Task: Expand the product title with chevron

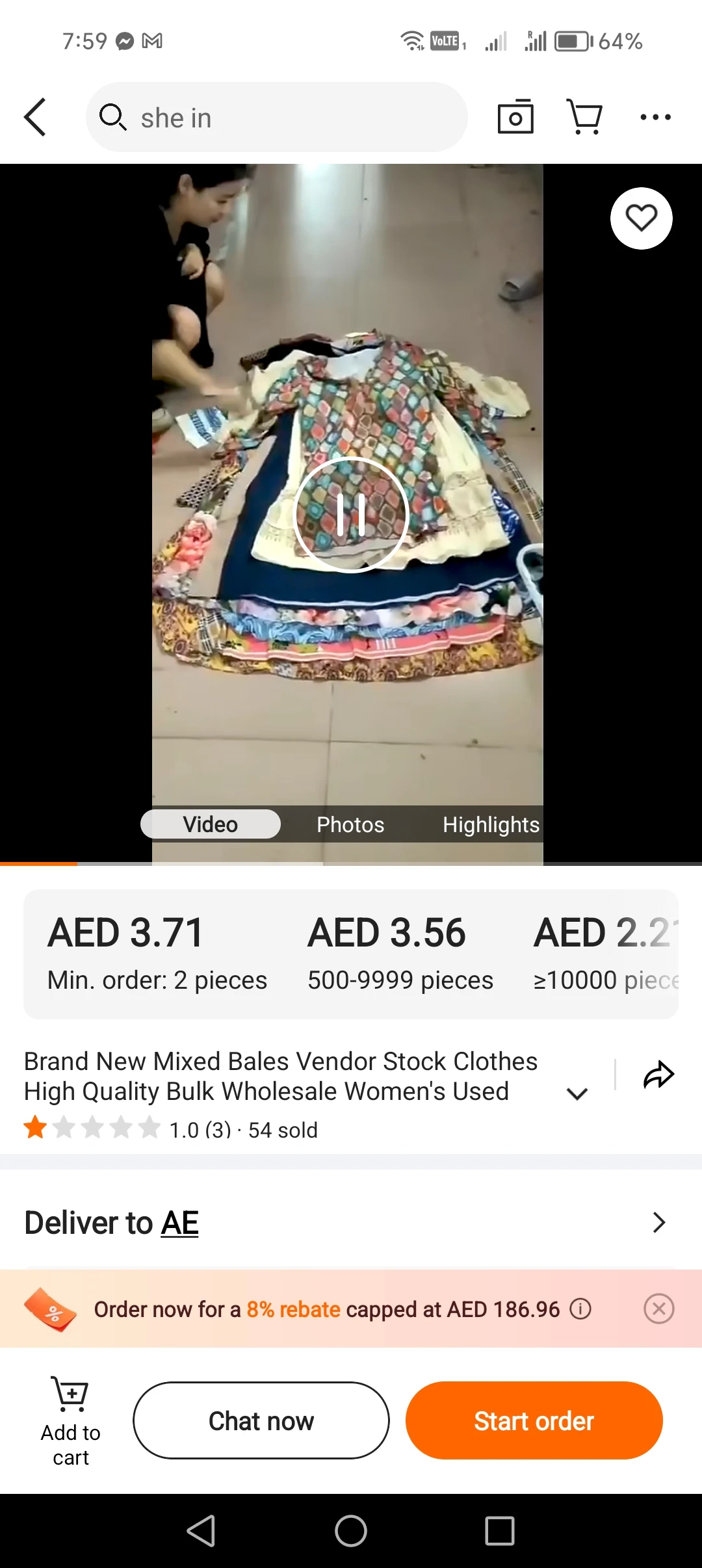Action: [x=577, y=1093]
